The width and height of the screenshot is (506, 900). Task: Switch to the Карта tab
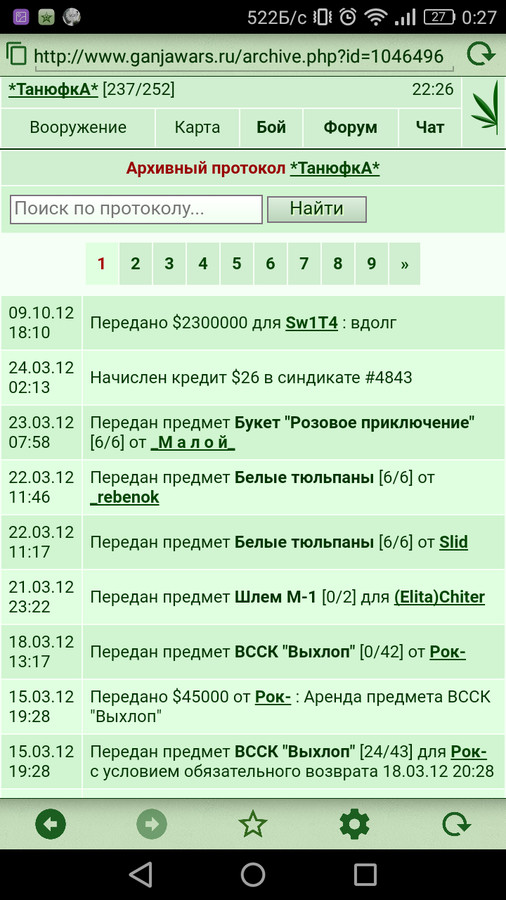point(197,127)
